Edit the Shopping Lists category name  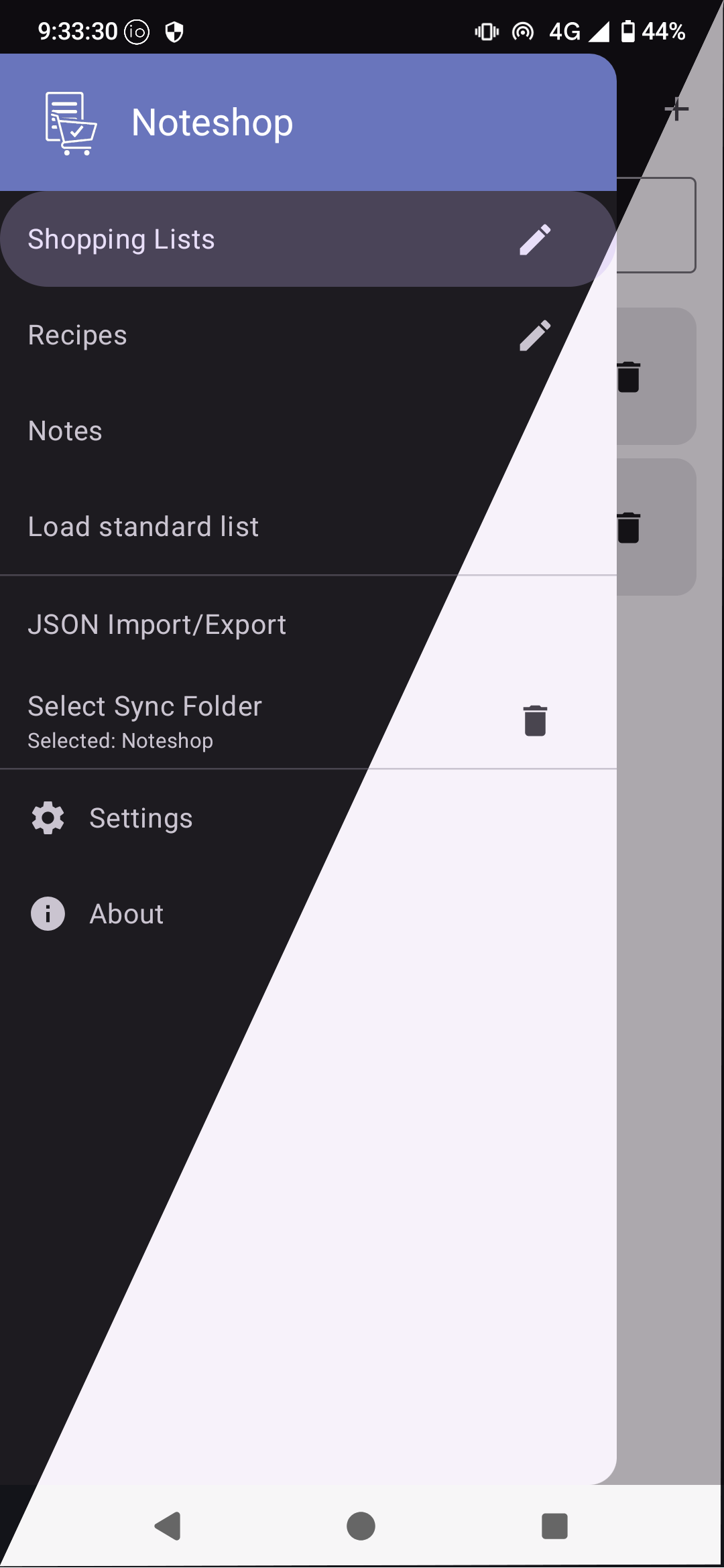536,238
